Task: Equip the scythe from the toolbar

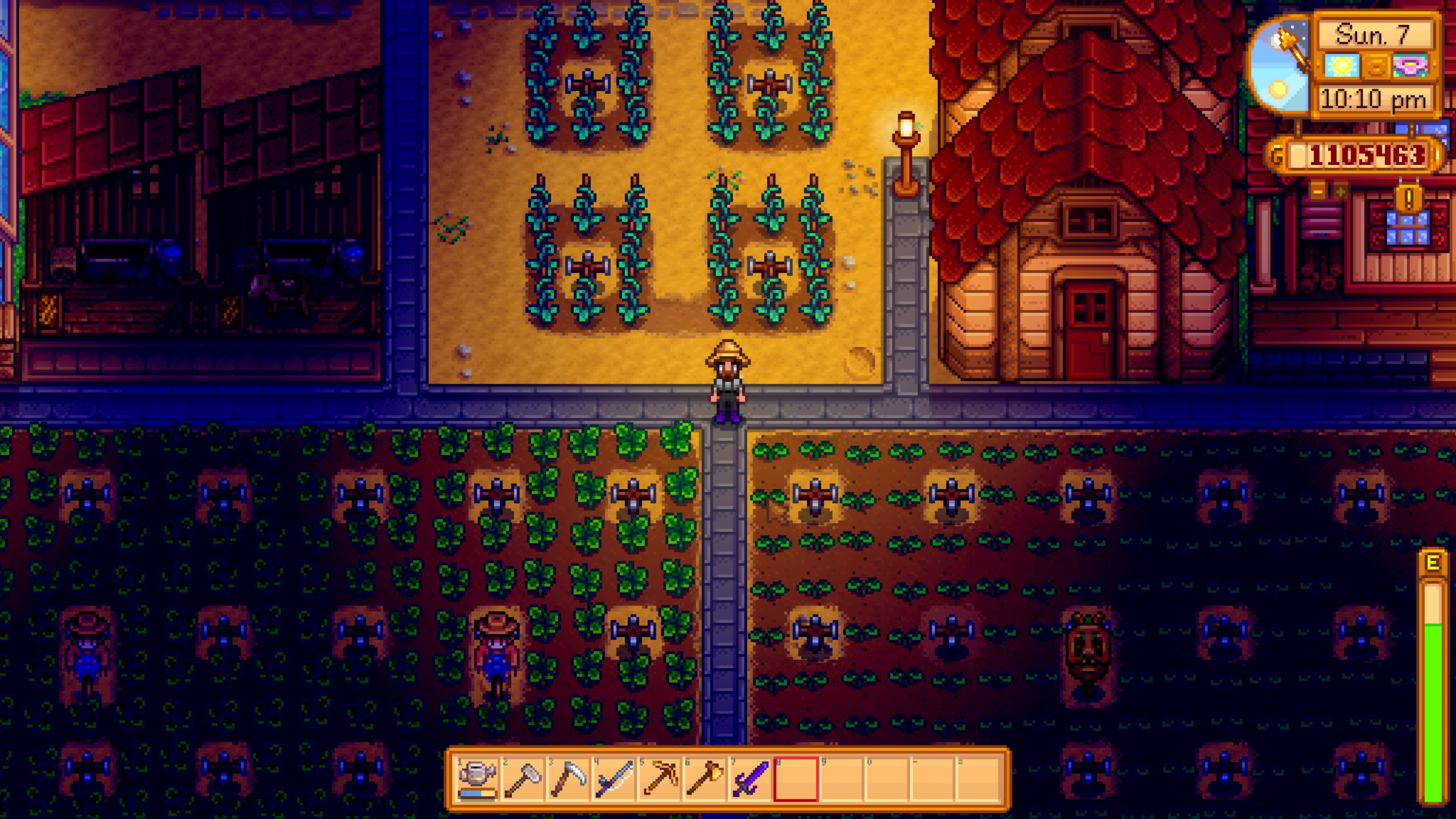Action: (x=568, y=778)
